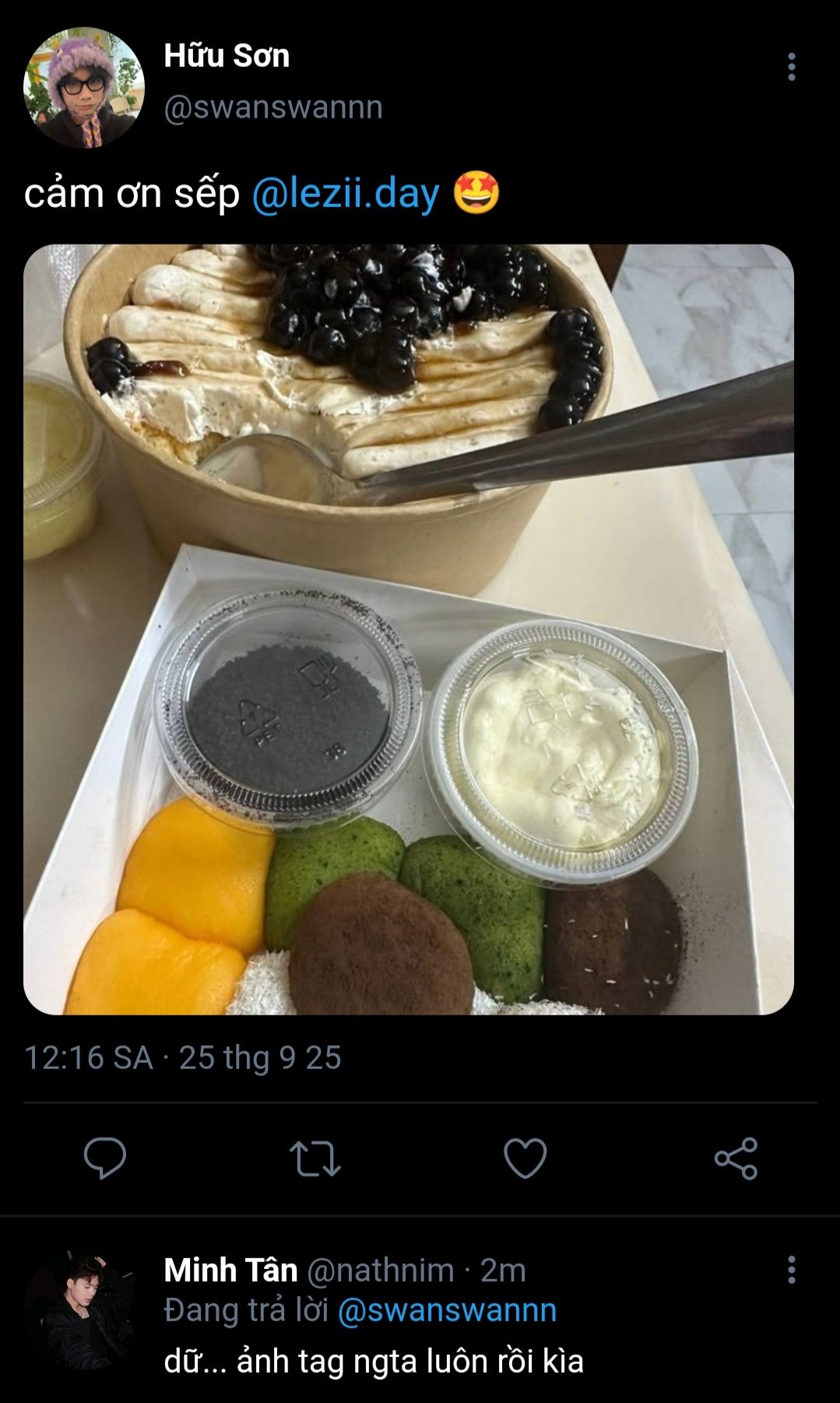
Task: Like Hữu Sơn's post
Action: (525, 1158)
